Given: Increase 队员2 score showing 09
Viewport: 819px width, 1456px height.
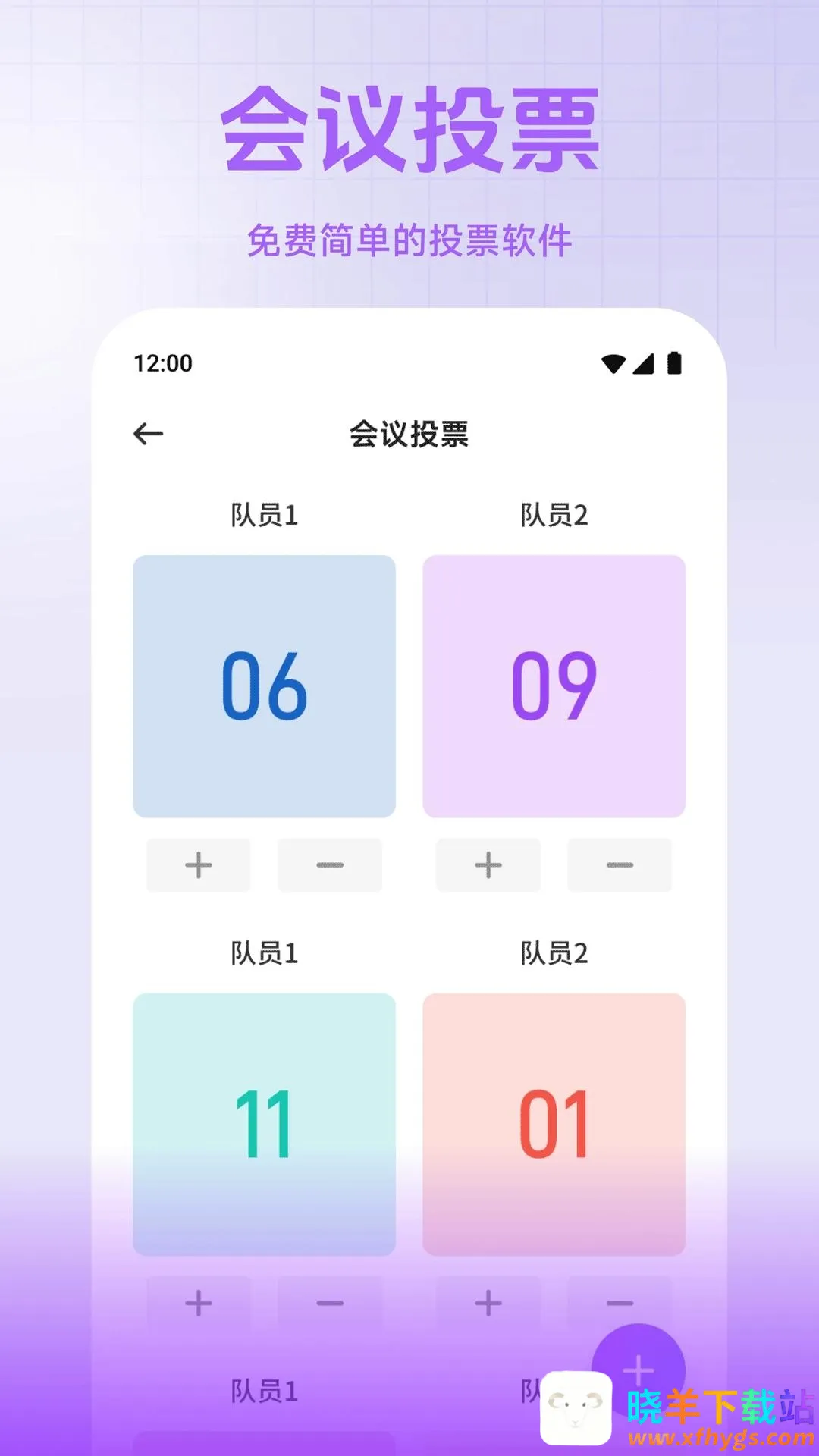Looking at the screenshot, I should pos(488,864).
